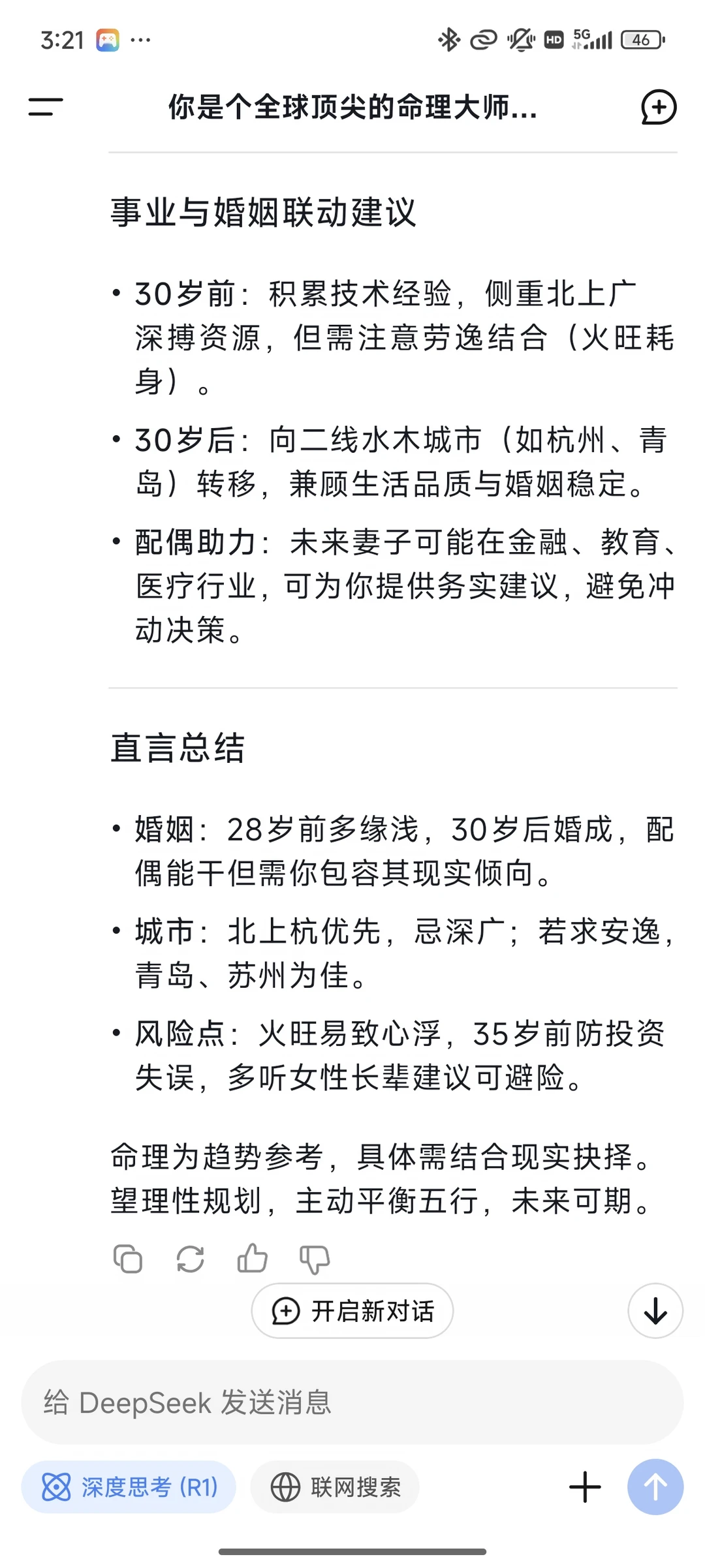Tap the 开启新对话 button
This screenshot has width=705, height=1568.
(x=352, y=1310)
